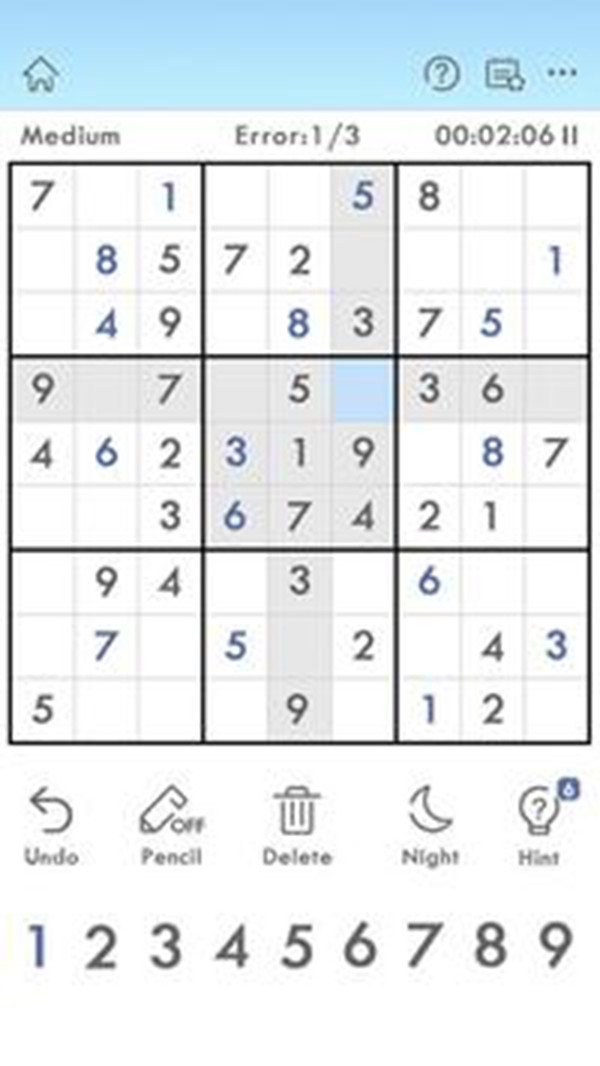The height and width of the screenshot is (1066, 600).
Task: Select the empty cell in the grid's top-right corner
Action: tap(554, 197)
